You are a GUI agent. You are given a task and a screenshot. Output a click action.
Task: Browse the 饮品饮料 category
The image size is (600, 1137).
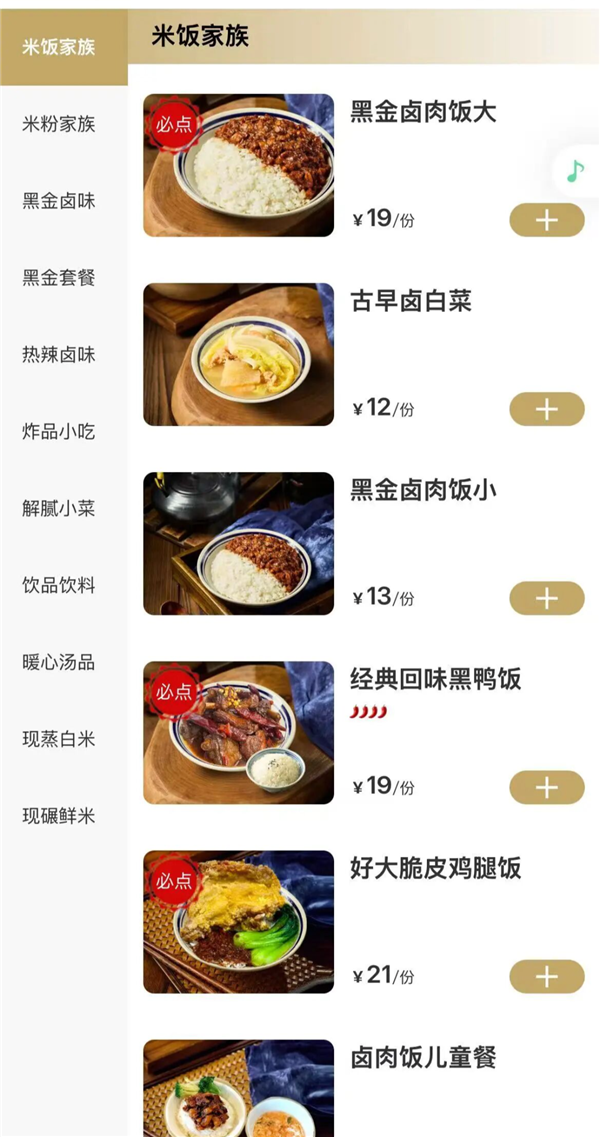[59, 585]
